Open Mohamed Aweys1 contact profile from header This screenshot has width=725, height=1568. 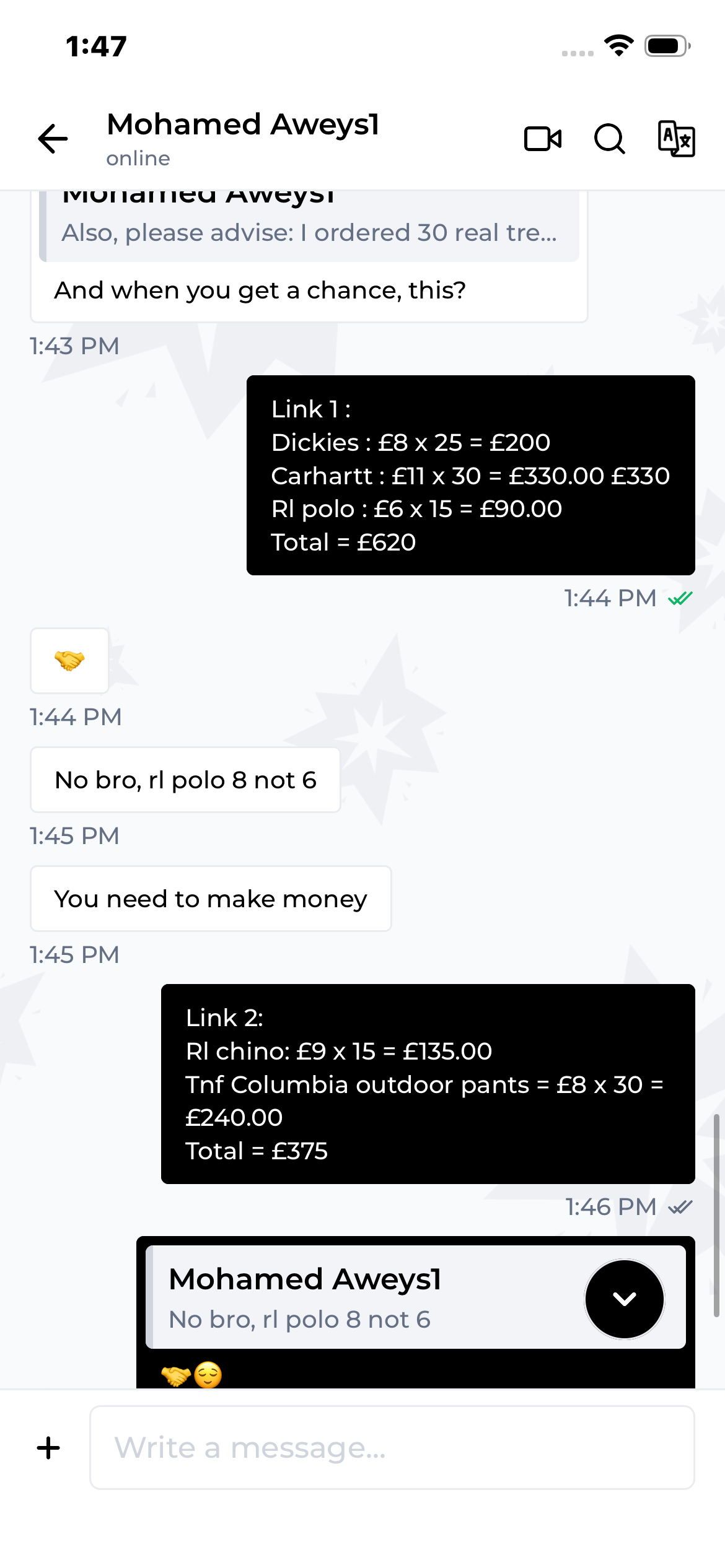click(x=242, y=139)
